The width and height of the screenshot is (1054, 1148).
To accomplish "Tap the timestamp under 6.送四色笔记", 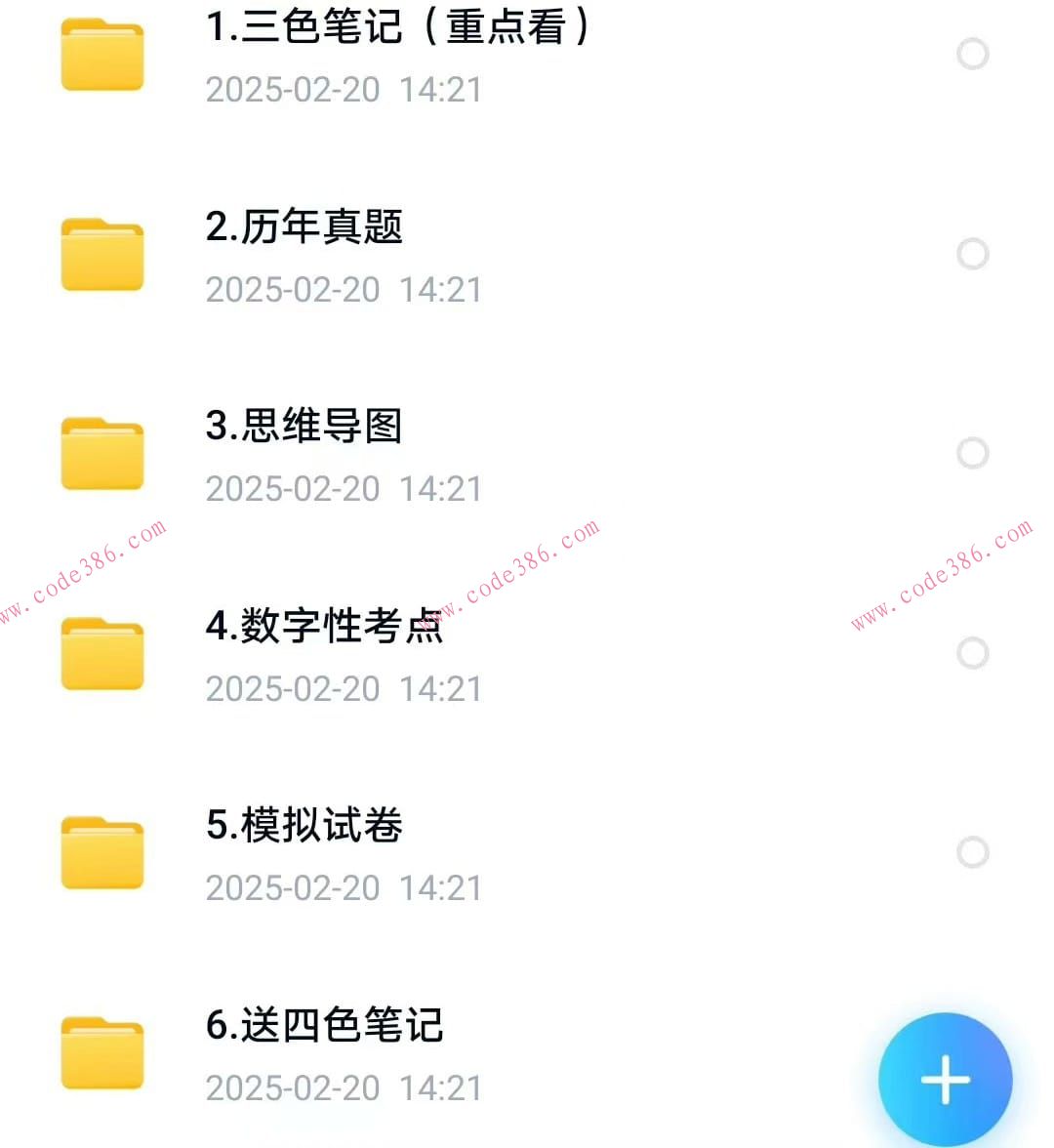I will [x=343, y=1087].
